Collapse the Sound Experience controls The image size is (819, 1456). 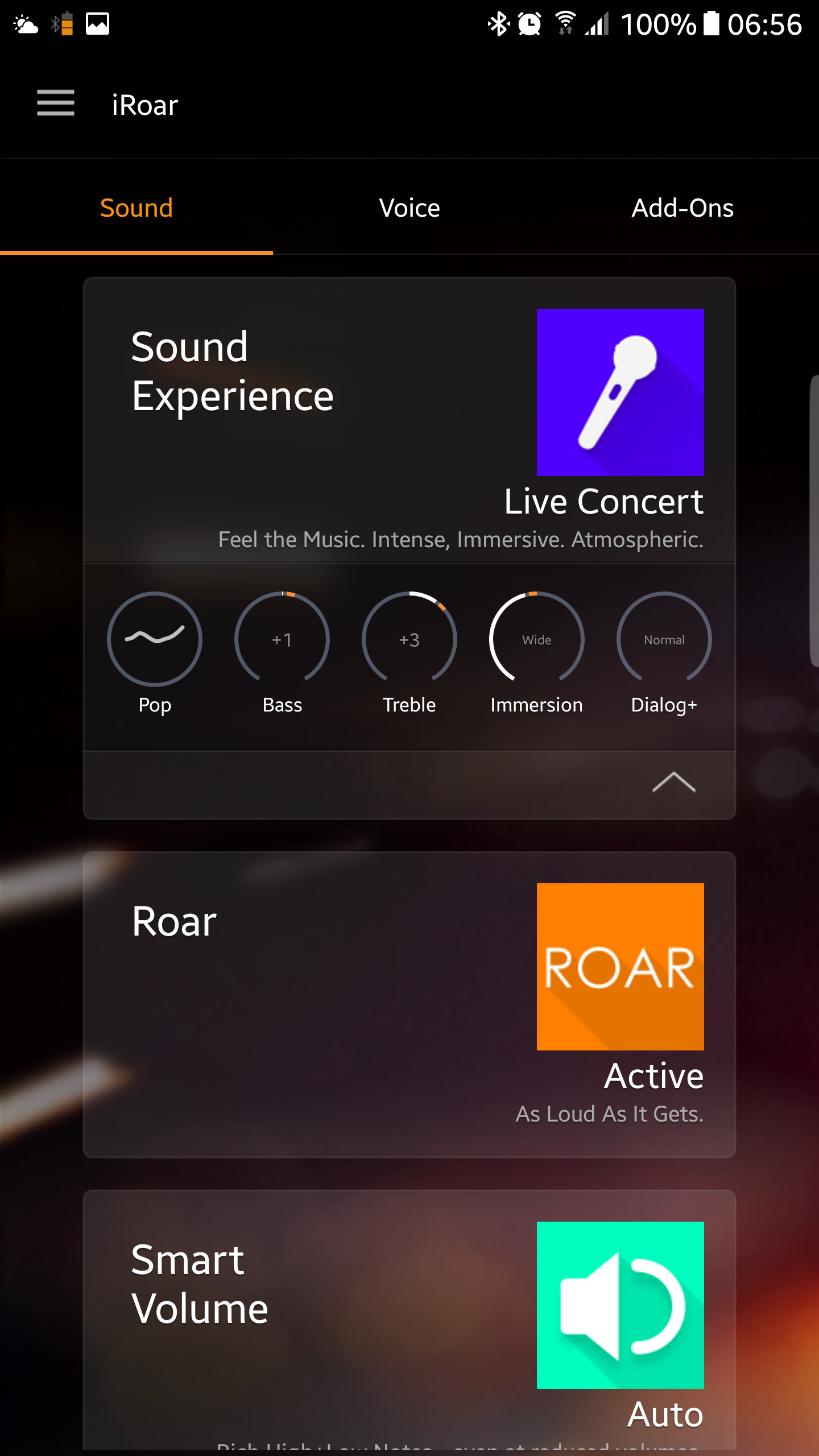[x=673, y=783]
